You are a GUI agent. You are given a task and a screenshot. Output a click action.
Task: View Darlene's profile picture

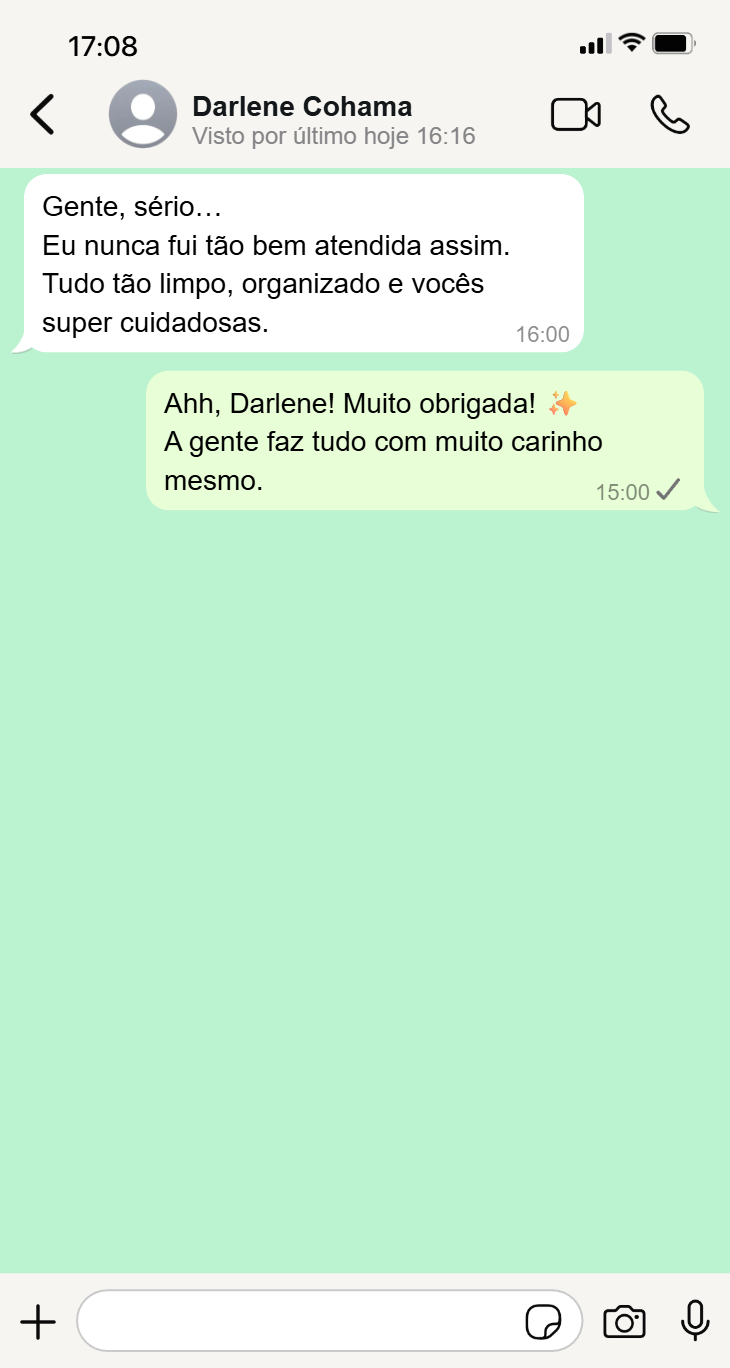(x=143, y=114)
